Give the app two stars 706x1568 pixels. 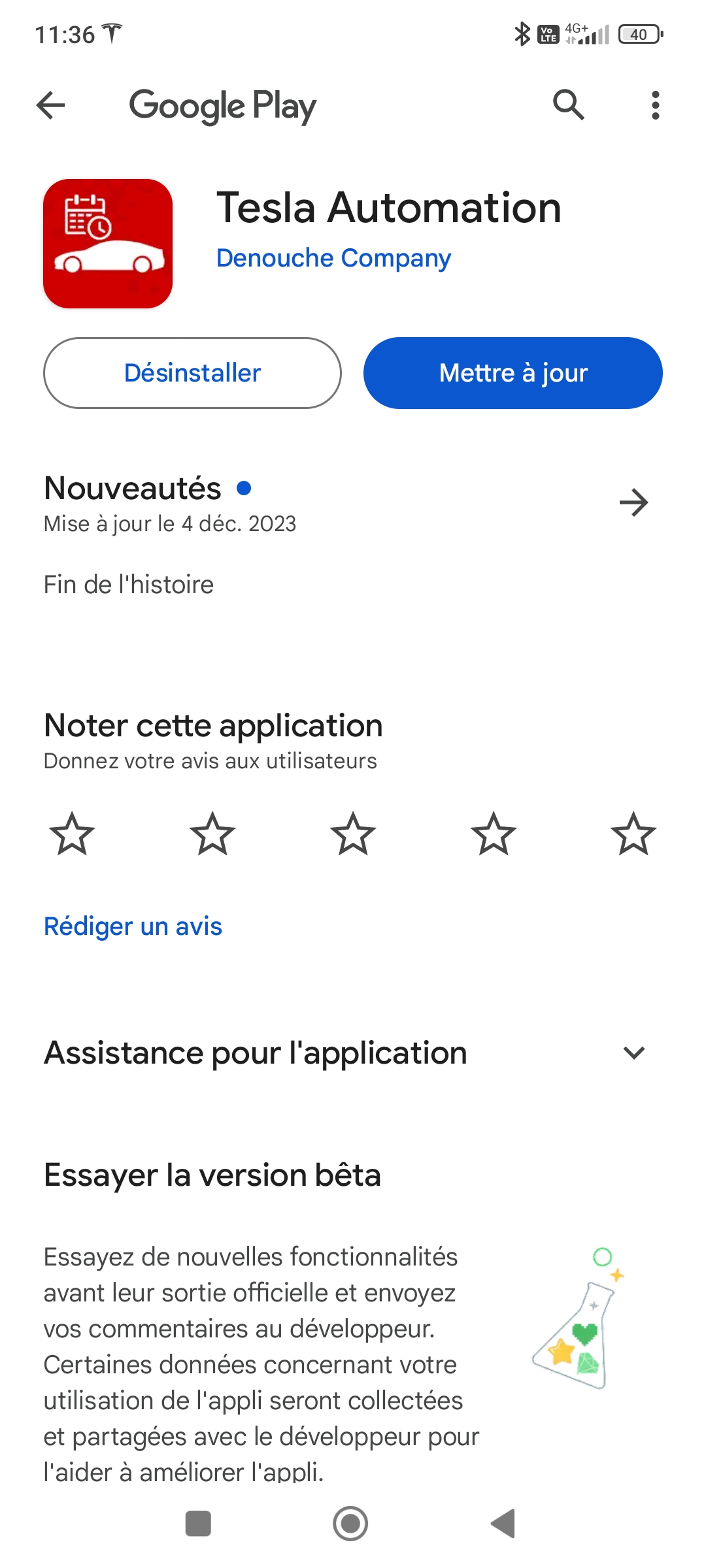[212, 834]
